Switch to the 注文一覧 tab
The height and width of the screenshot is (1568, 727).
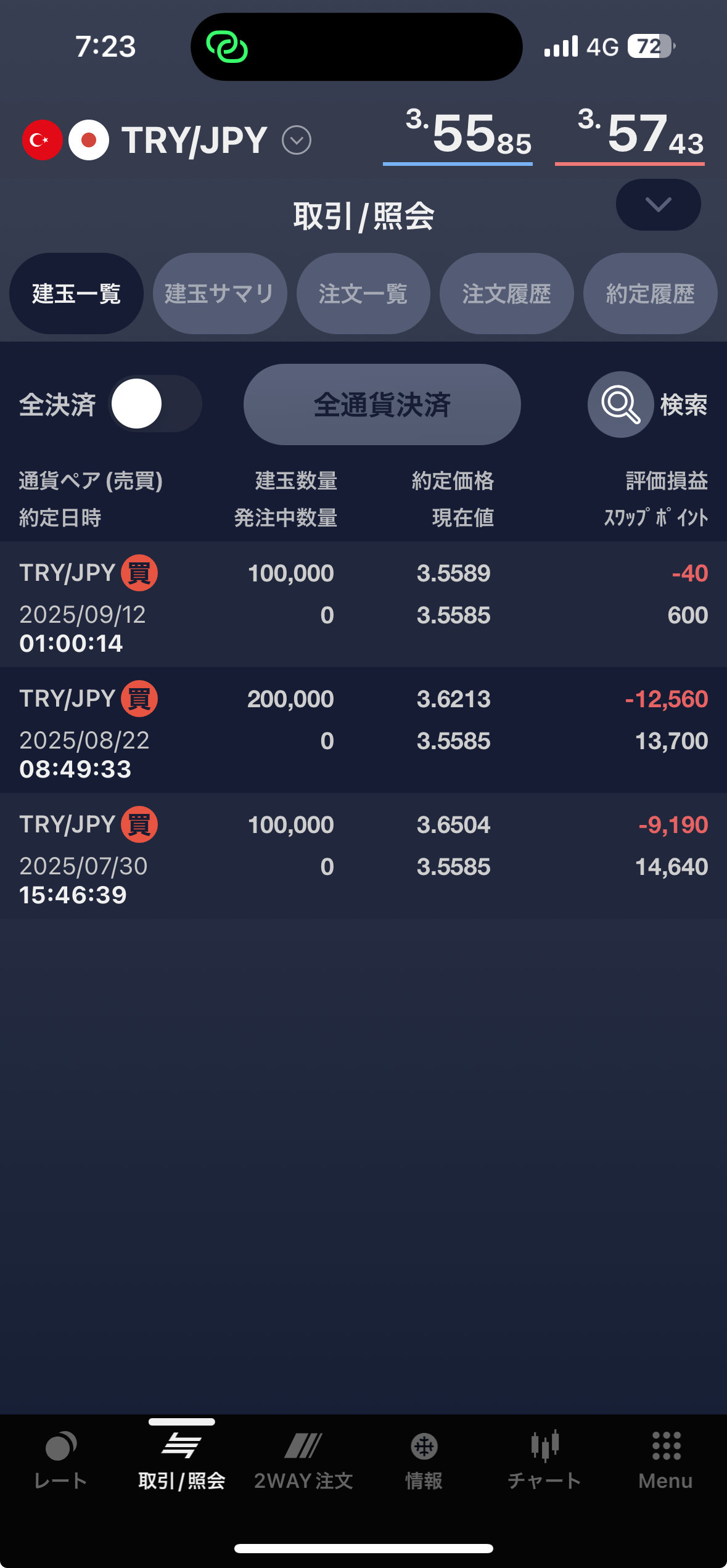point(363,293)
